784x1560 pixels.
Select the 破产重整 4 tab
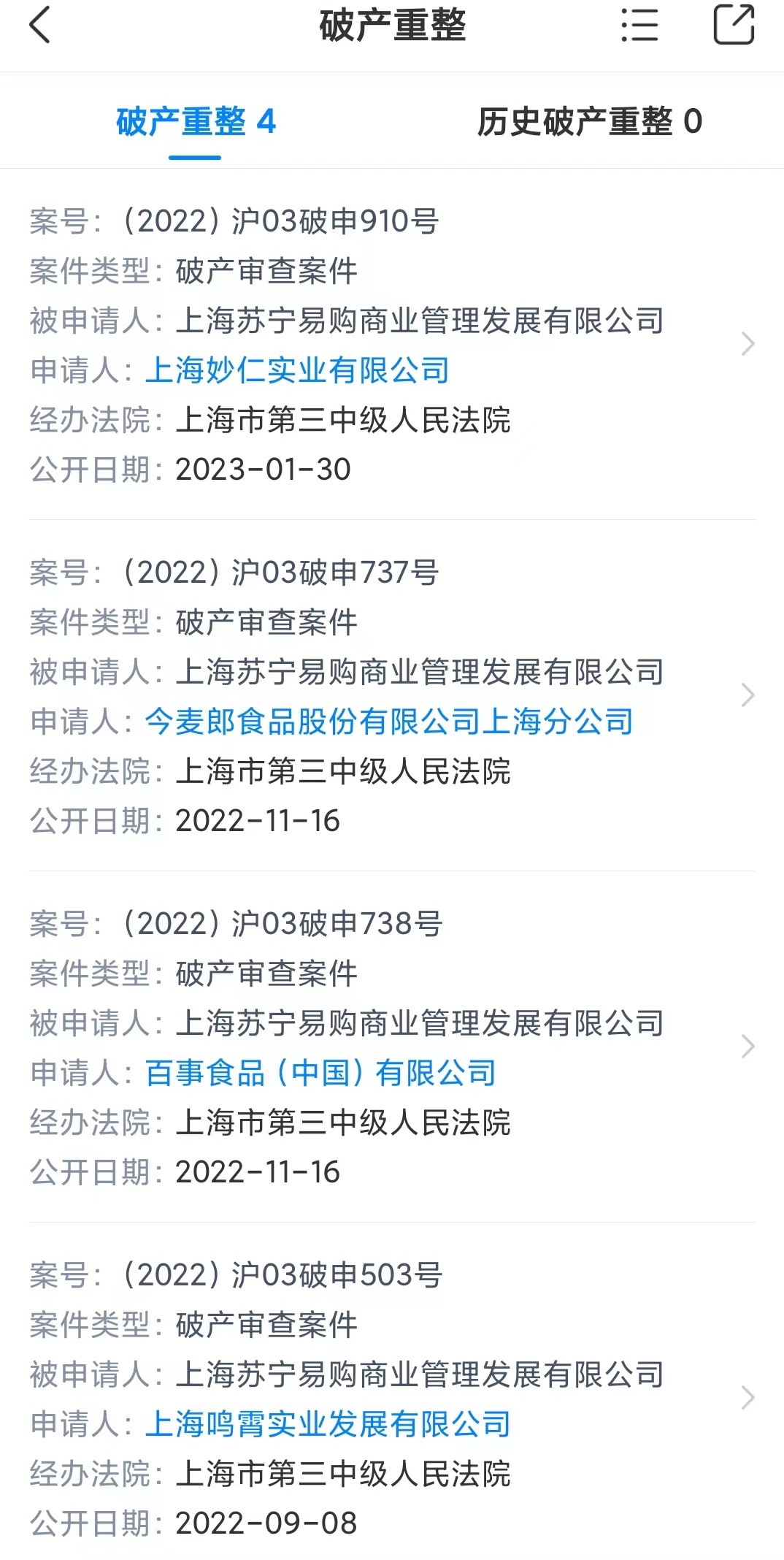click(196, 122)
